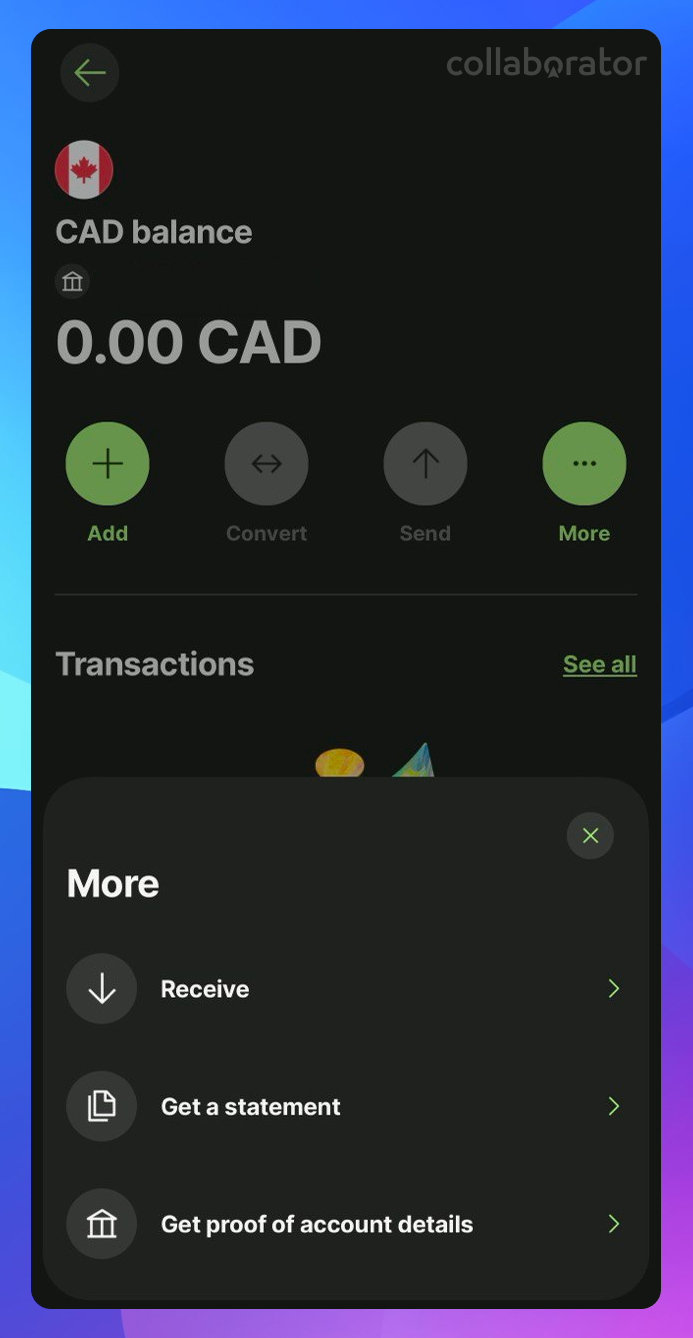See all transactions
This screenshot has width=693, height=1338.
[x=599, y=665]
